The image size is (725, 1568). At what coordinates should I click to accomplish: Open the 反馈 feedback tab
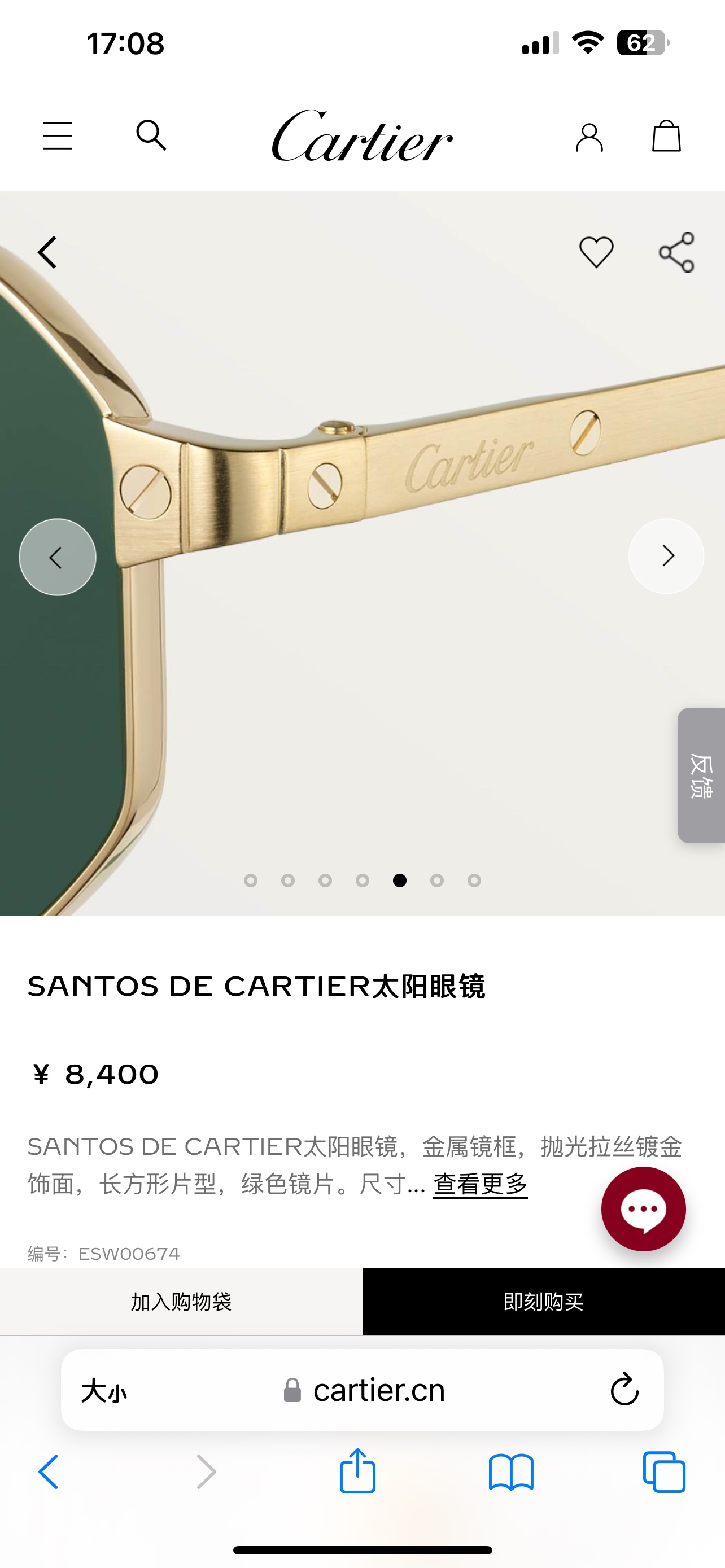pyautogui.click(x=701, y=776)
